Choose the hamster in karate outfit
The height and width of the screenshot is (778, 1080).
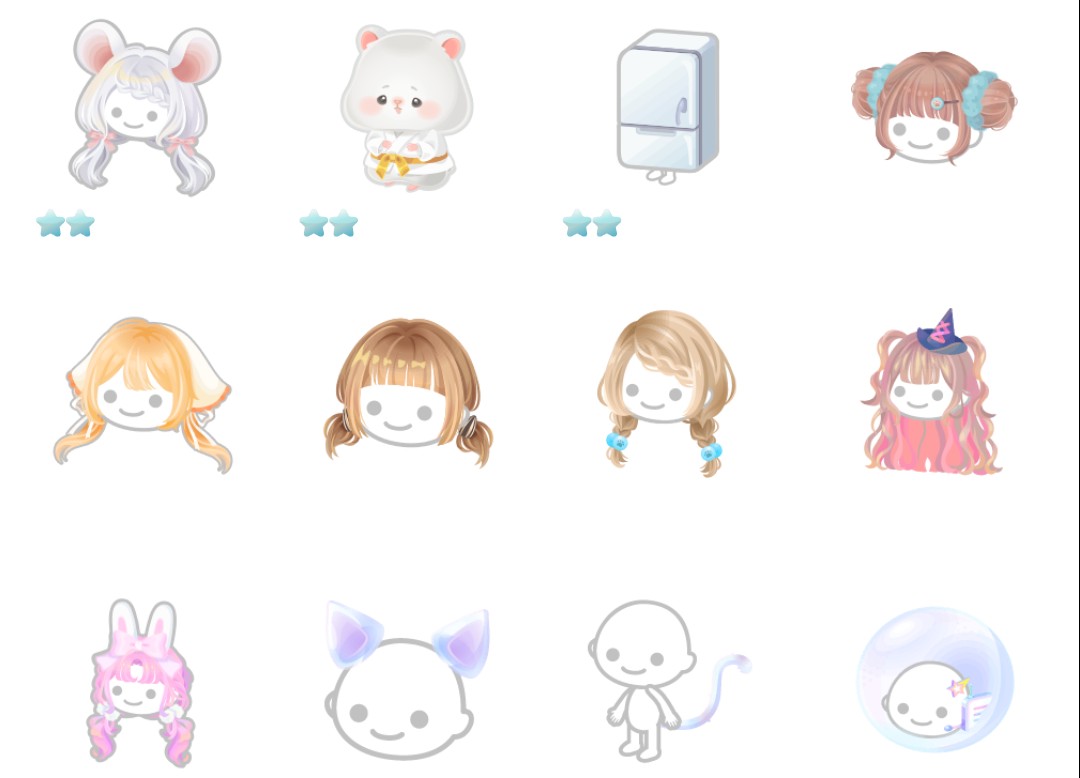pos(404,108)
